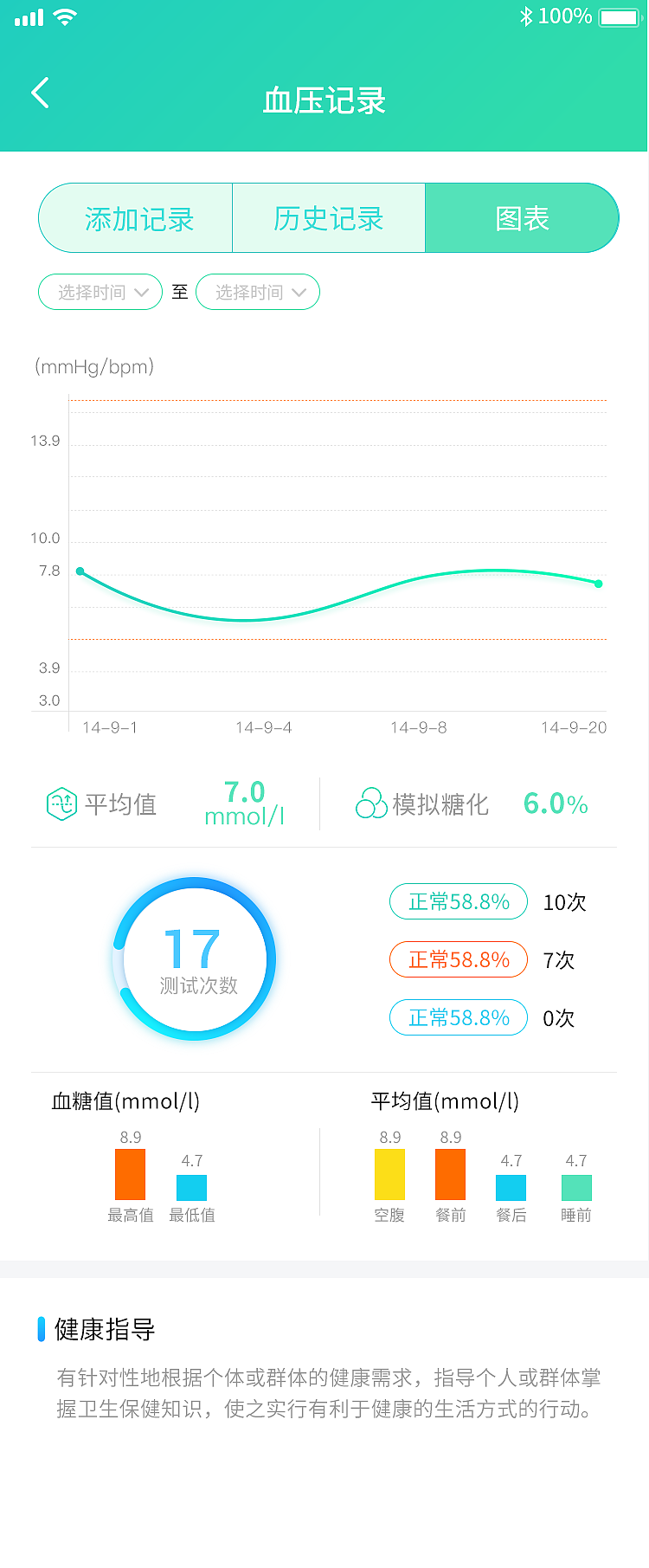Click the Bluetooth icon in status bar
The image size is (649, 1568).
526,15
